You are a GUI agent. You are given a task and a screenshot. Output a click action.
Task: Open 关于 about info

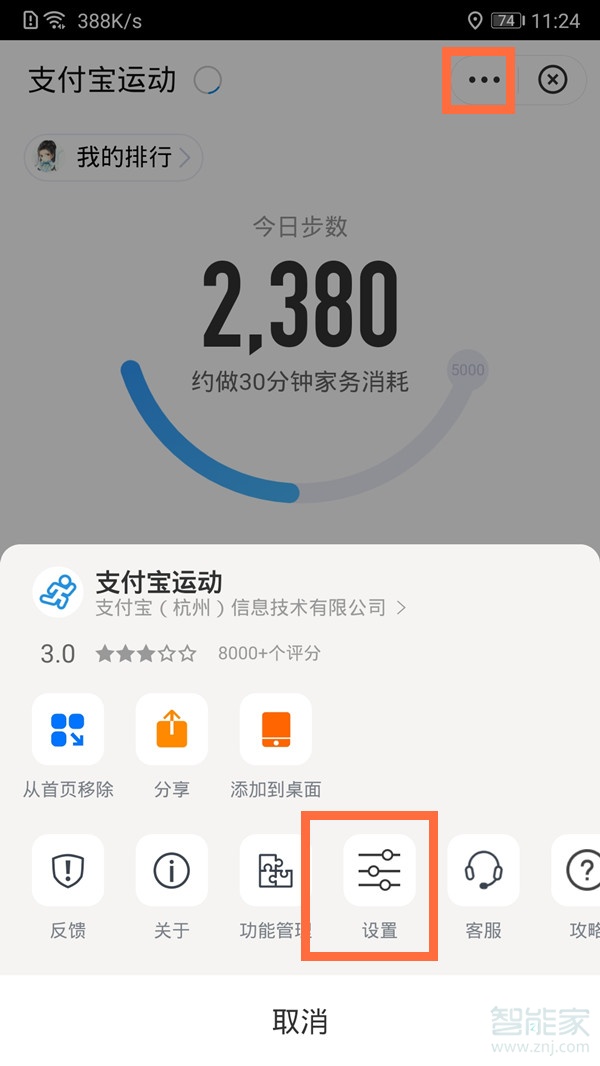(x=172, y=871)
